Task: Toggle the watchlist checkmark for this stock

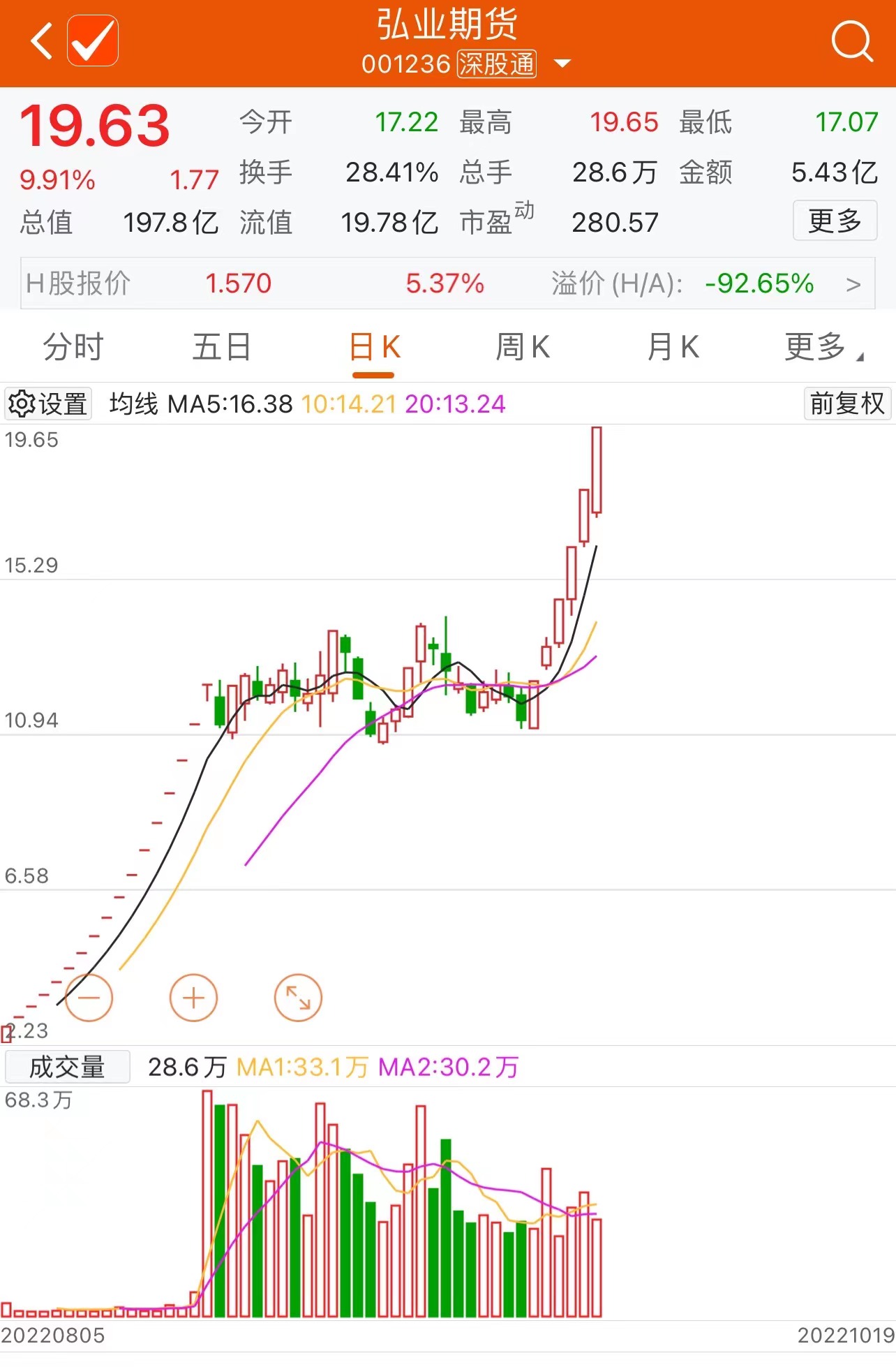Action: click(x=93, y=41)
